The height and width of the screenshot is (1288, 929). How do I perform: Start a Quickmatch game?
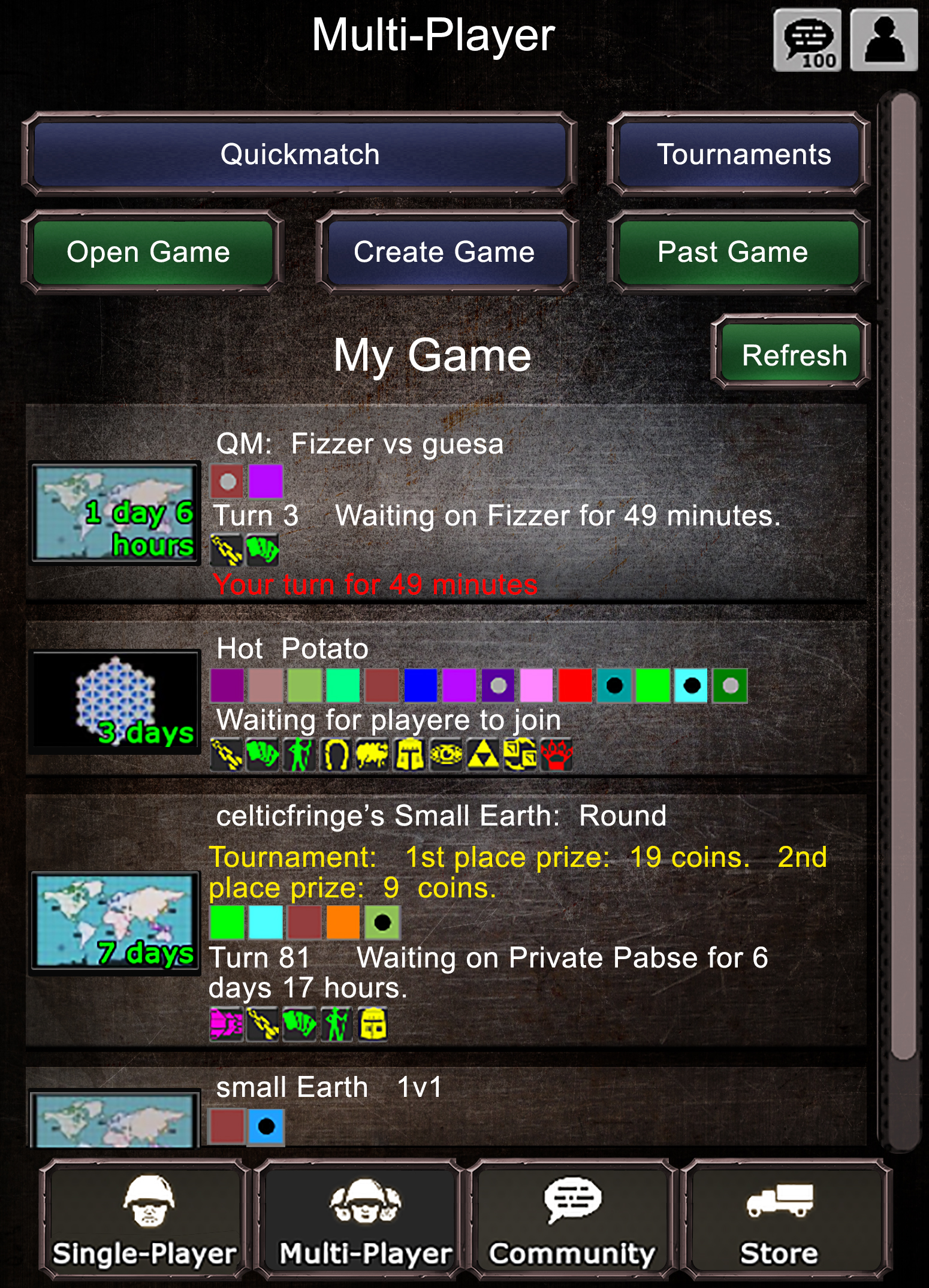[x=300, y=155]
